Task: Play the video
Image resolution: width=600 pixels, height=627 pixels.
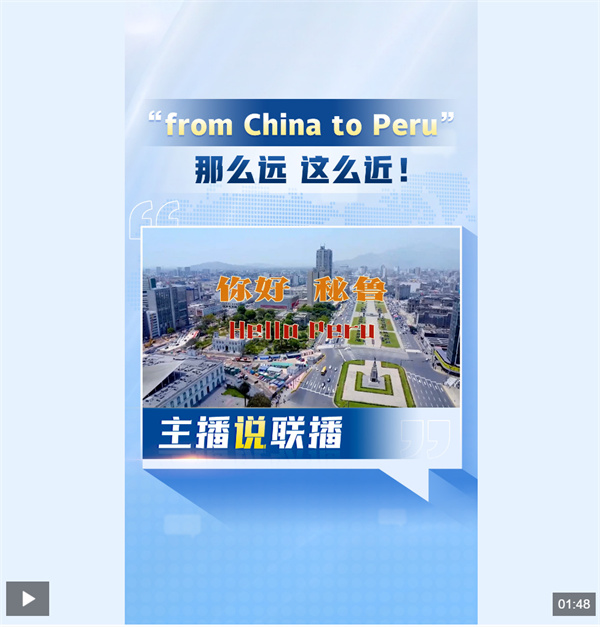Action: [27, 599]
